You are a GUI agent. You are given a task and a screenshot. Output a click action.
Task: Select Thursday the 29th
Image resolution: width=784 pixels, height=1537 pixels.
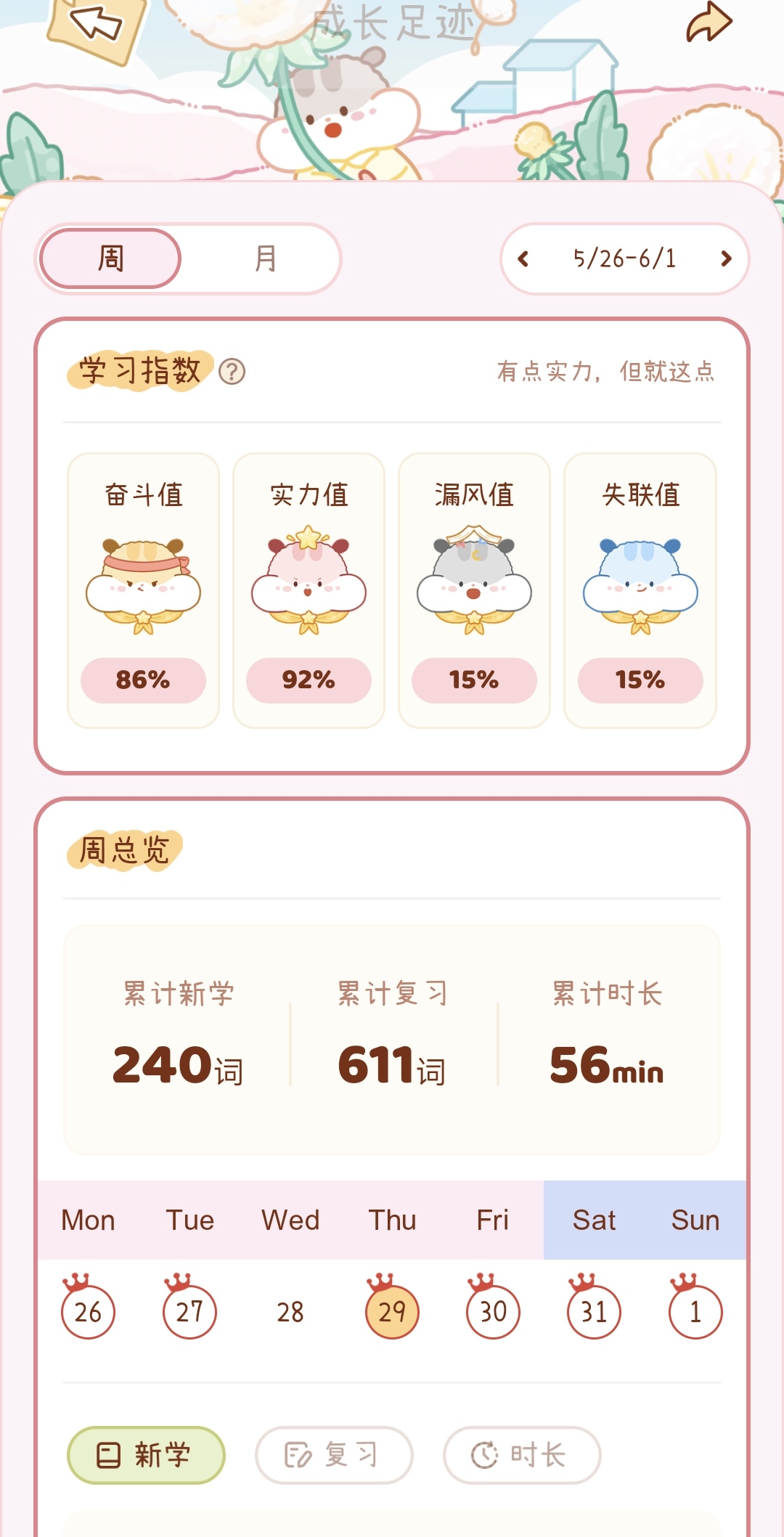pos(392,1311)
